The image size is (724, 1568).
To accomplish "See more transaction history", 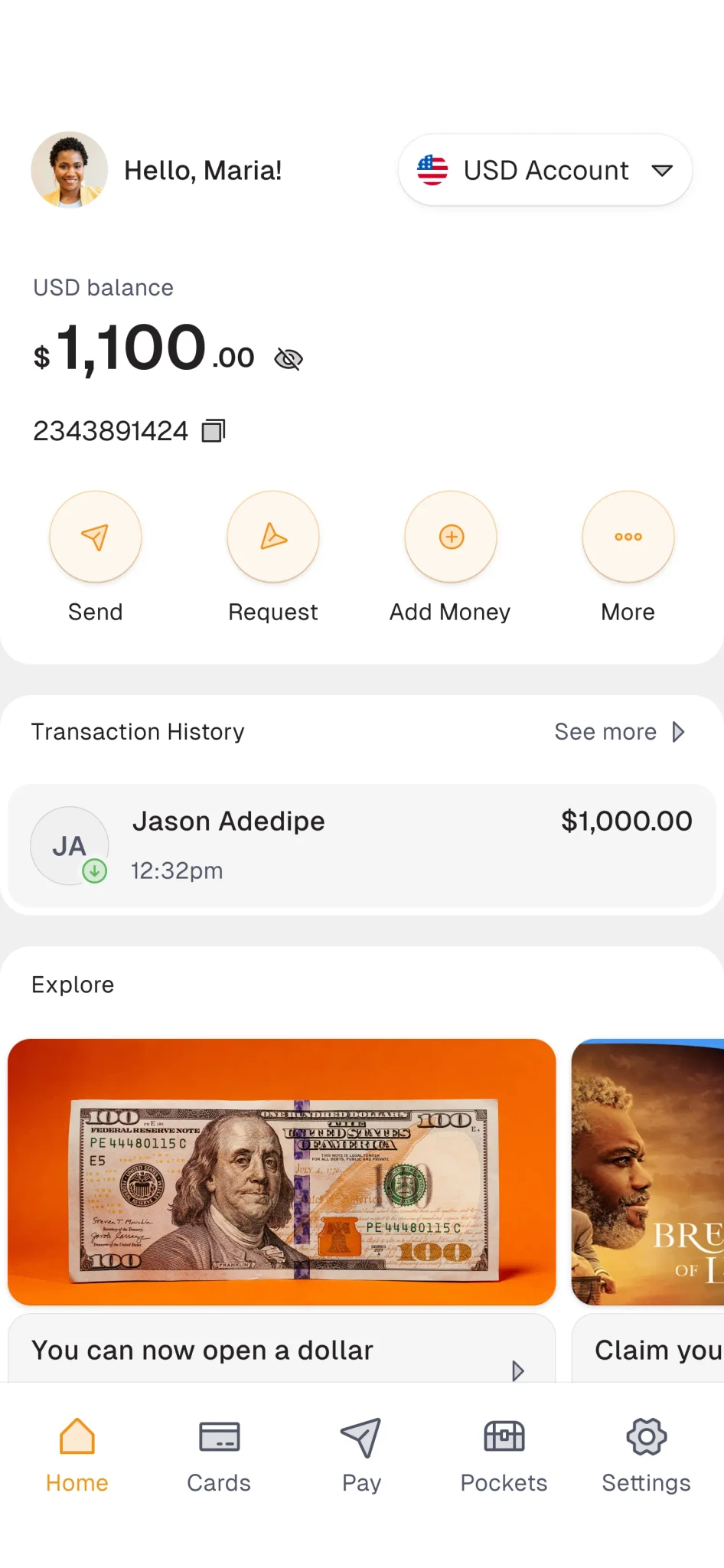I will pyautogui.click(x=618, y=732).
